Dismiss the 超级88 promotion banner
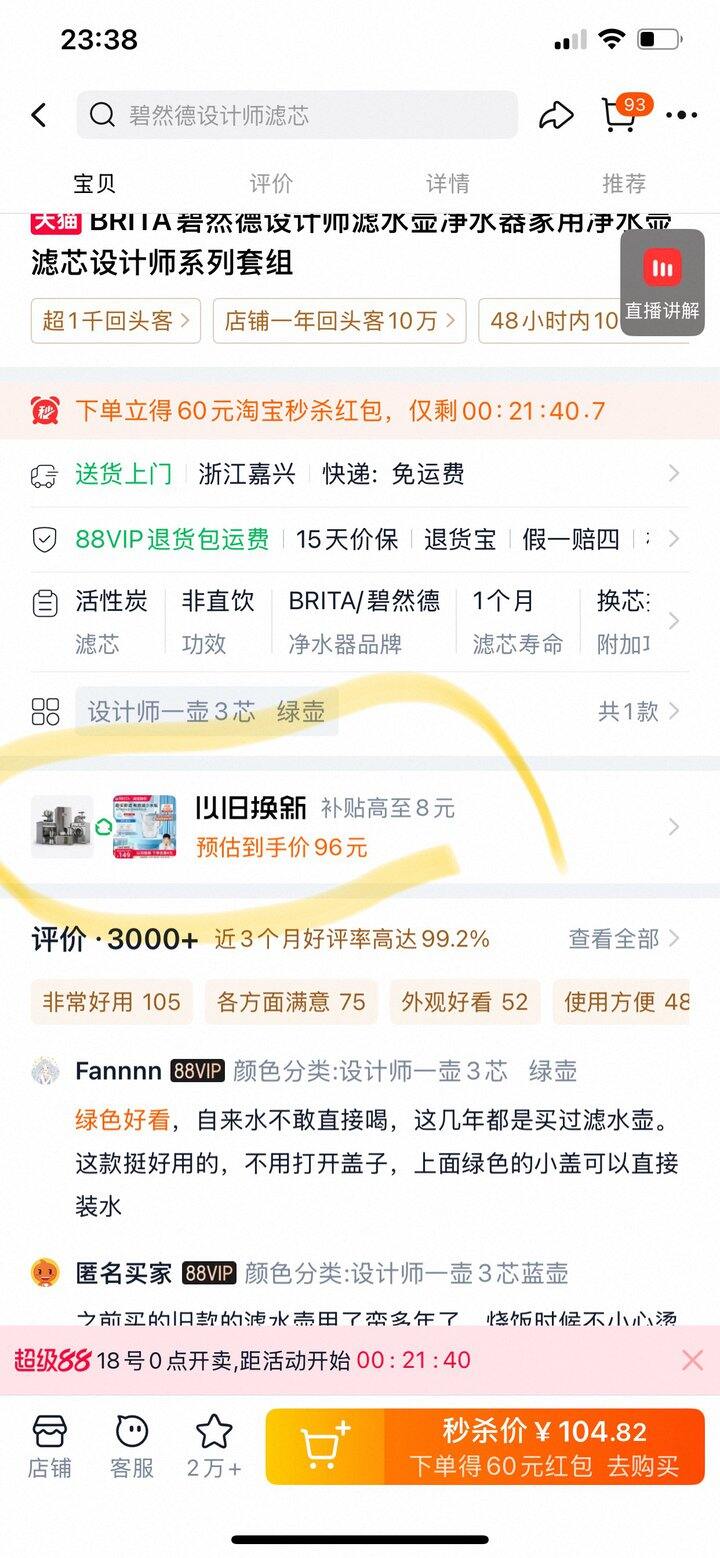The width and height of the screenshot is (720, 1558). (692, 1360)
